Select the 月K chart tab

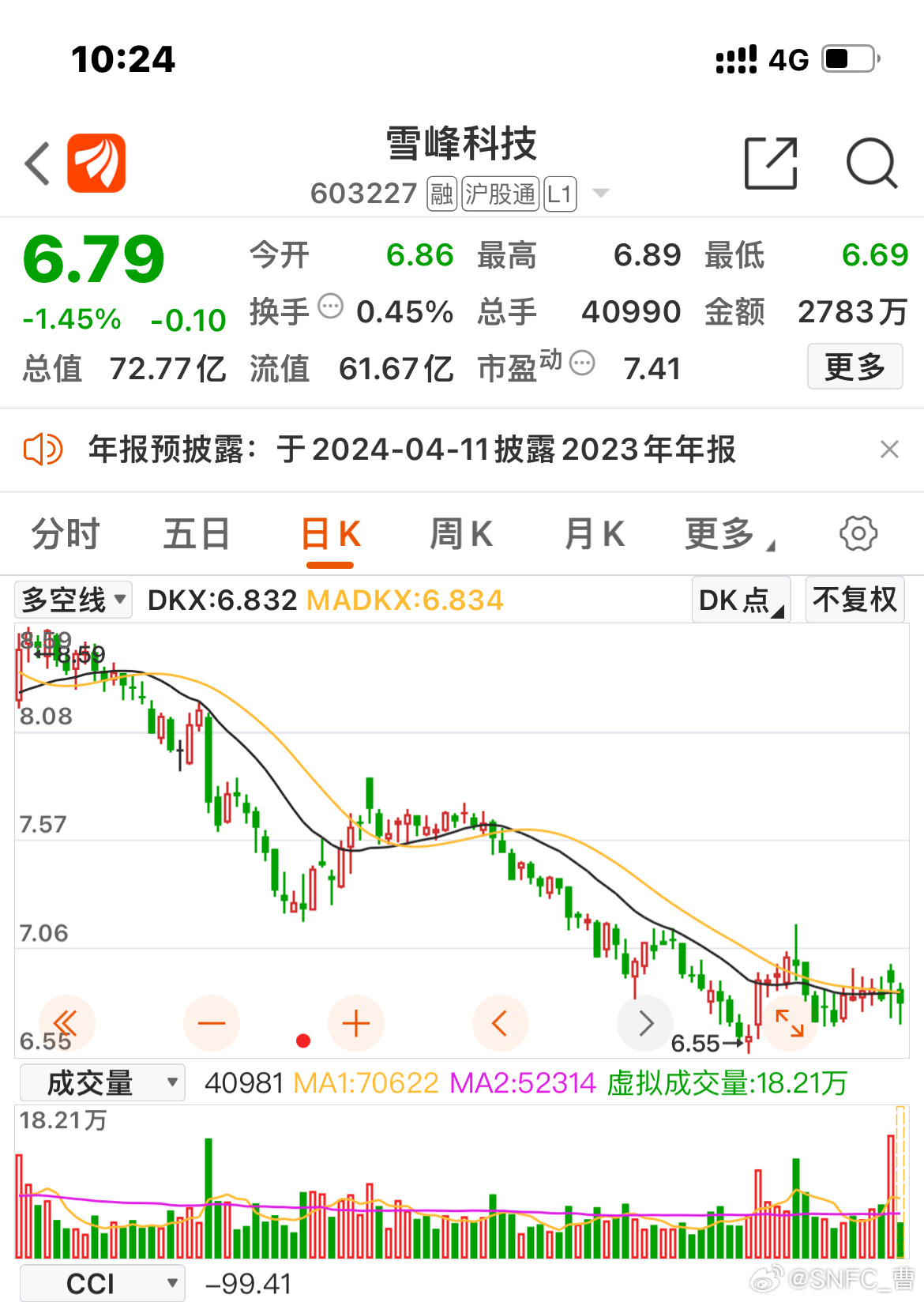594,534
